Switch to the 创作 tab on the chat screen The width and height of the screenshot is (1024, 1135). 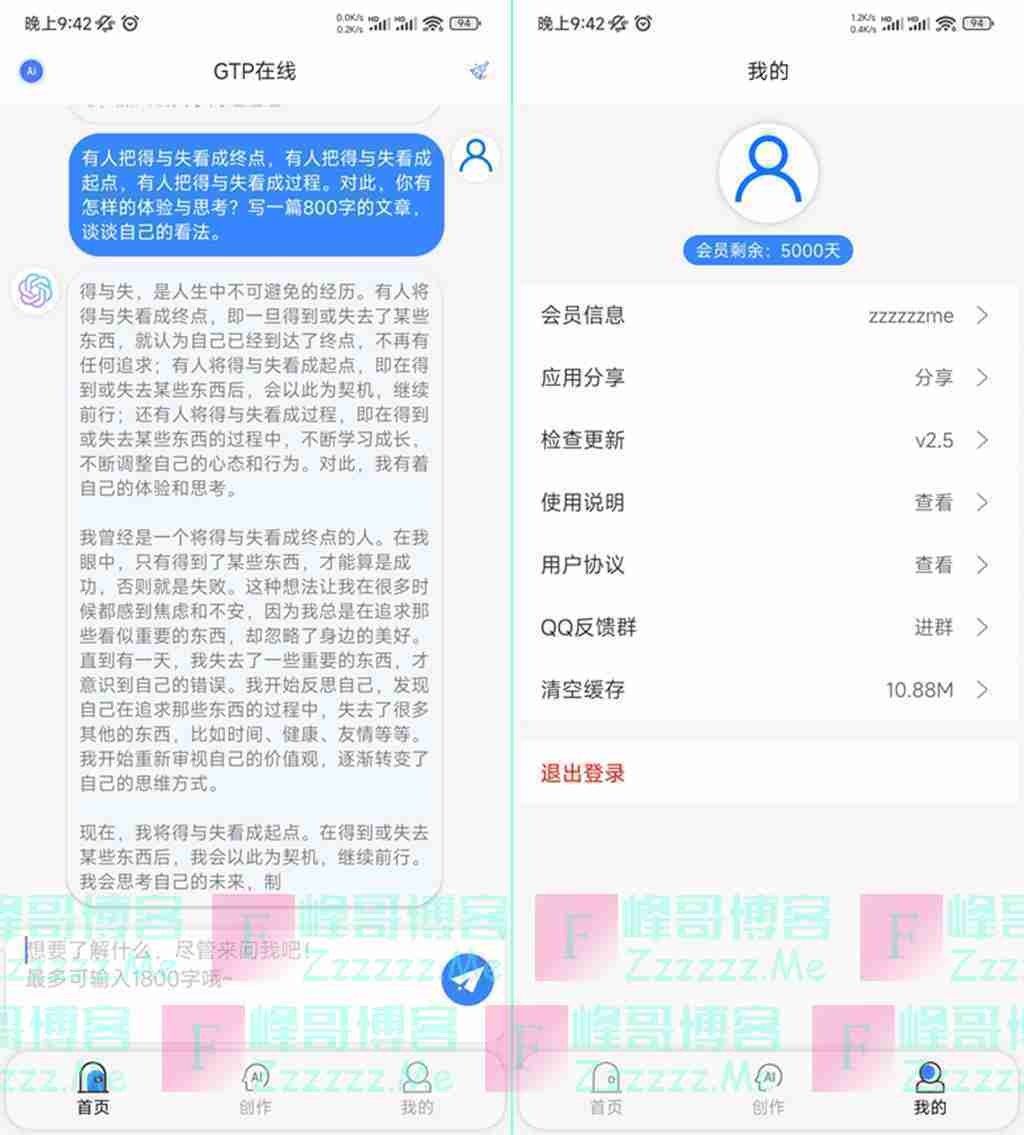255,1088
